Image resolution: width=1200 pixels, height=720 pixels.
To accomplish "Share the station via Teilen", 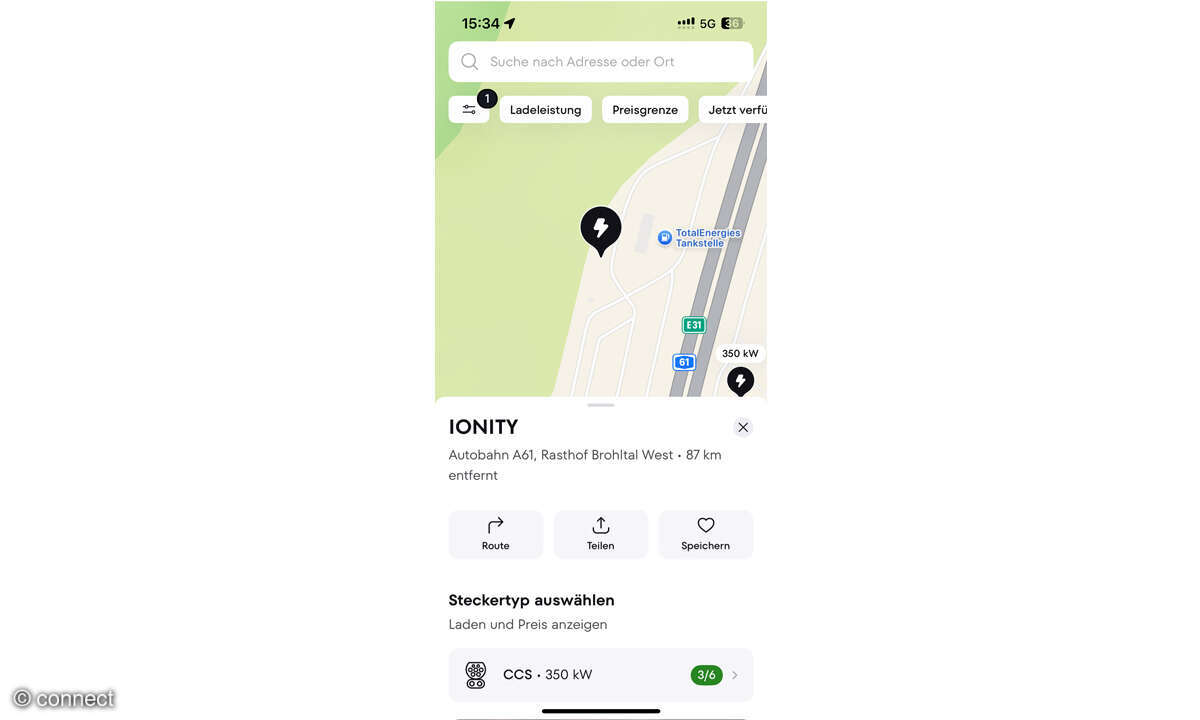I will pos(600,534).
